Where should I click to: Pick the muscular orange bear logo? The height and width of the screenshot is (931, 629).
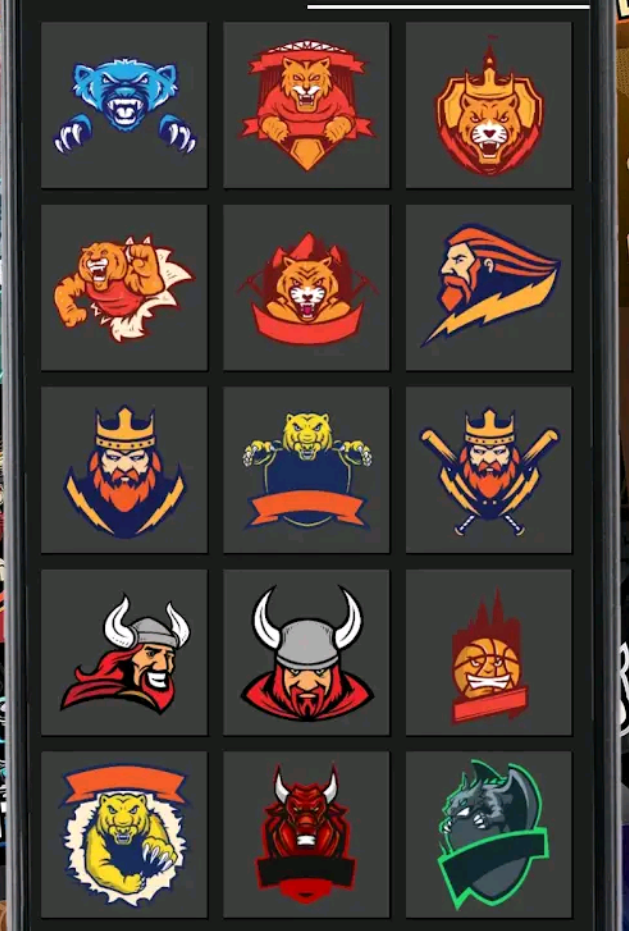(124, 288)
